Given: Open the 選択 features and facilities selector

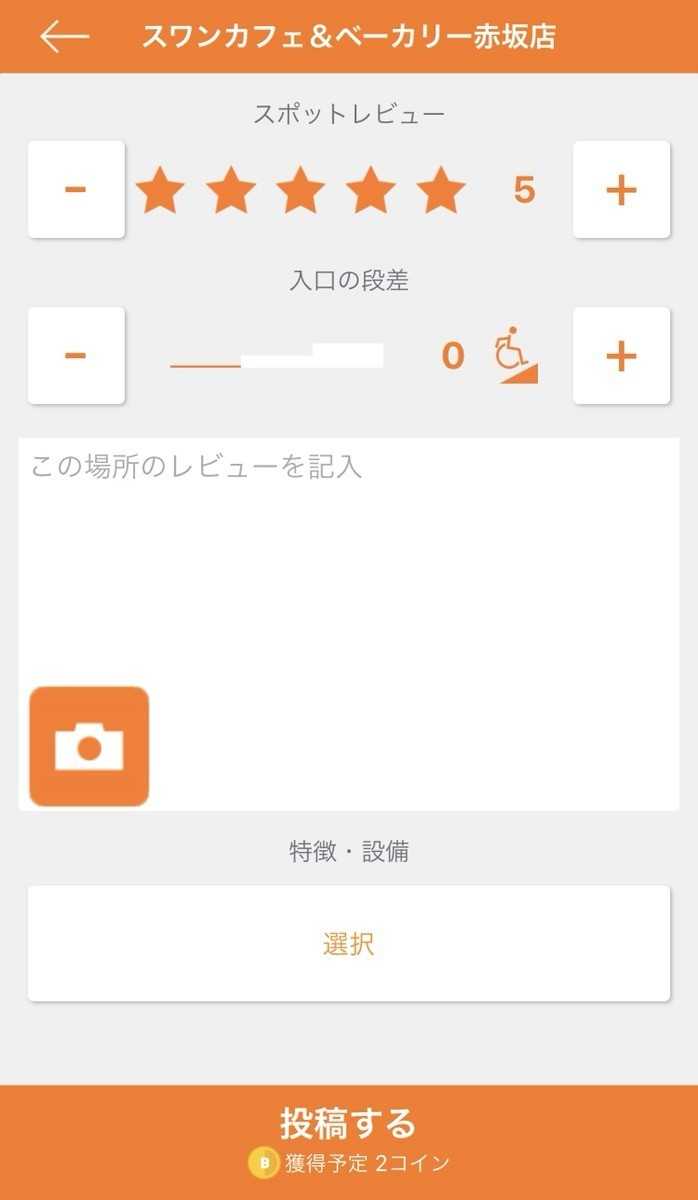Looking at the screenshot, I should [x=349, y=943].
